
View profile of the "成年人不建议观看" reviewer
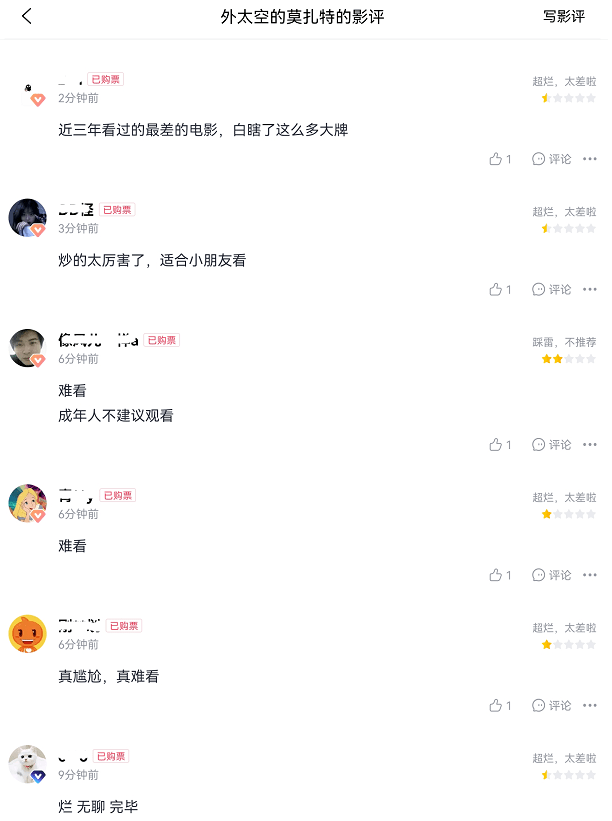tap(27, 347)
